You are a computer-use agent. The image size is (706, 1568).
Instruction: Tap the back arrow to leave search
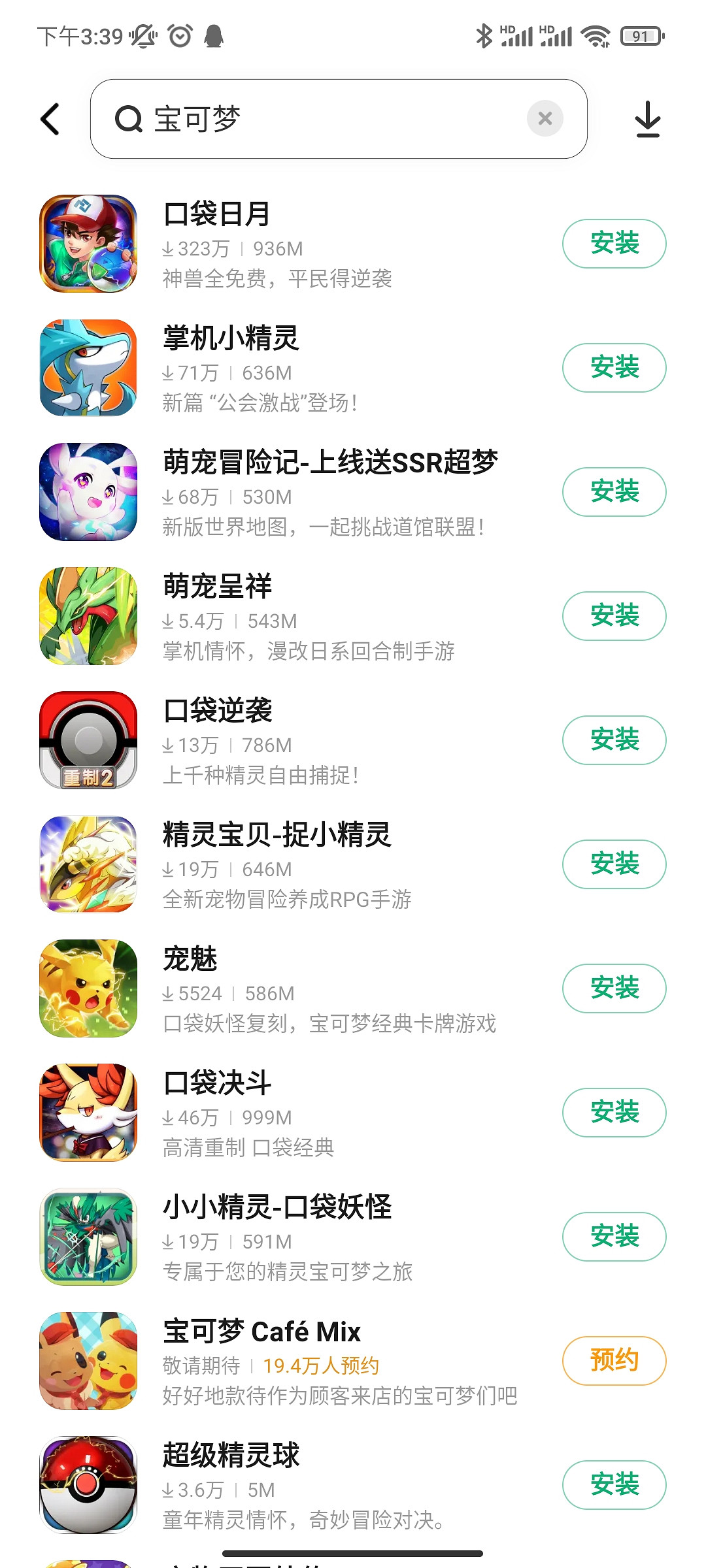pos(50,120)
